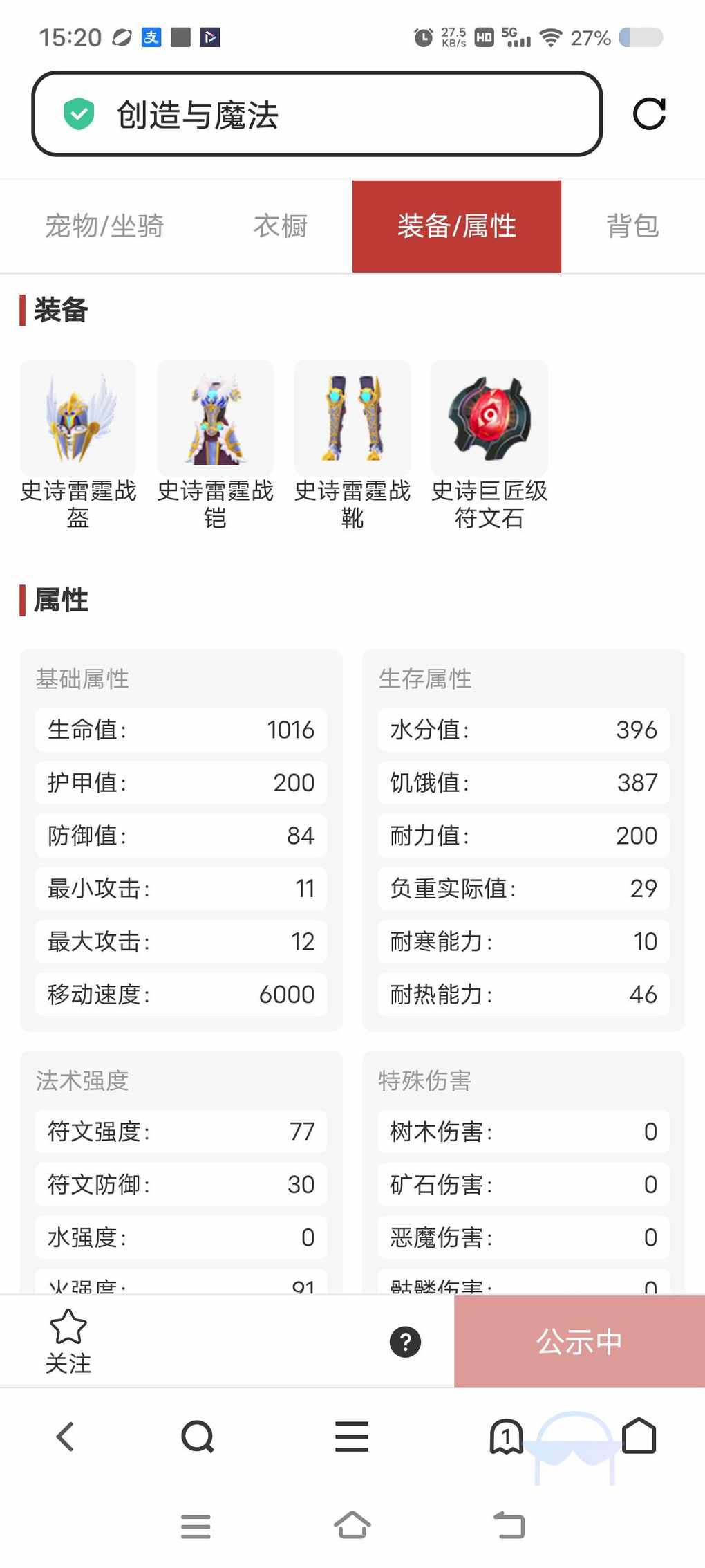The height and width of the screenshot is (1568, 705).
Task: Open the 背包 tab
Action: coord(632,226)
